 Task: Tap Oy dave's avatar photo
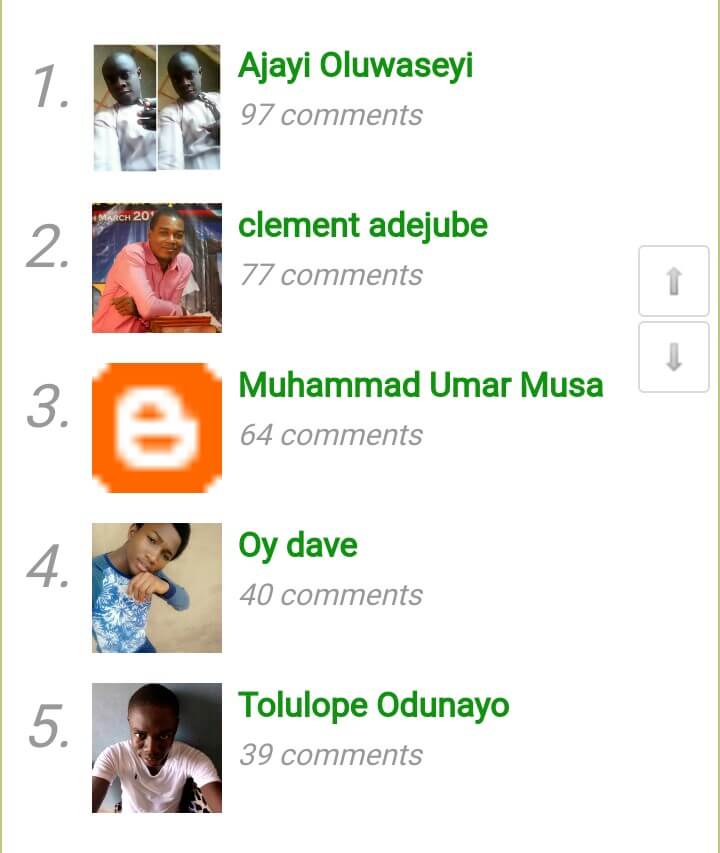(157, 588)
